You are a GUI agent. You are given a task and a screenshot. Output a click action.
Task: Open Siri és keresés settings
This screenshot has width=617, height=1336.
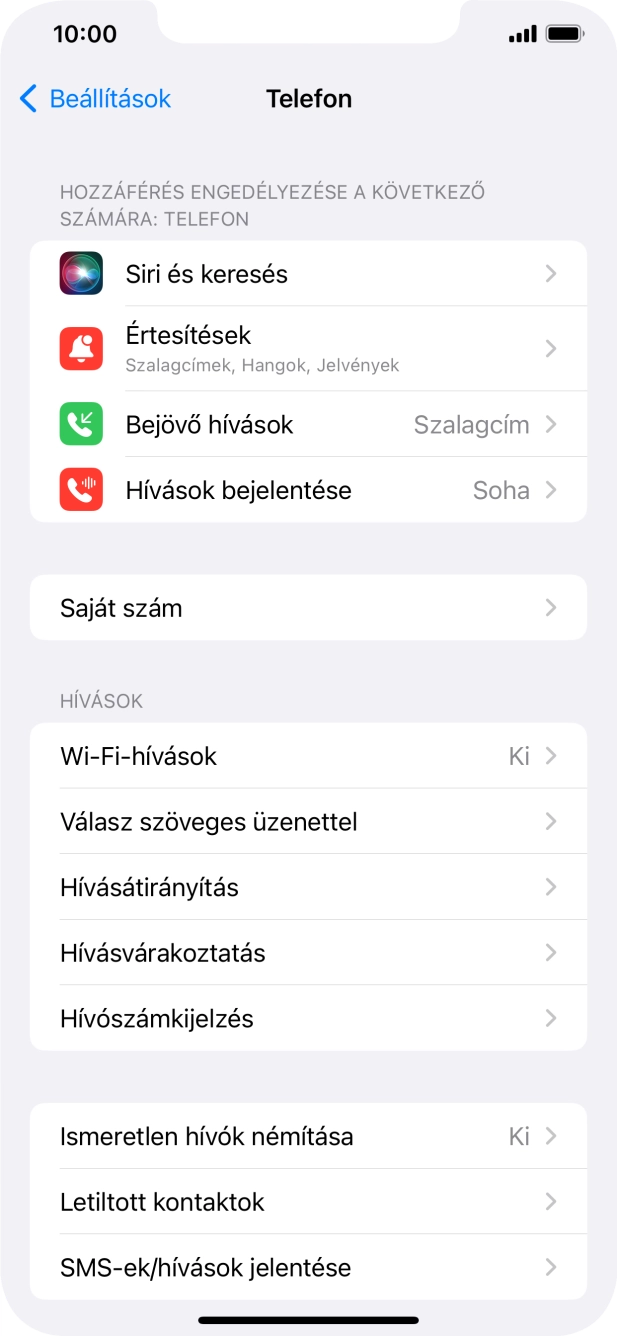click(308, 274)
